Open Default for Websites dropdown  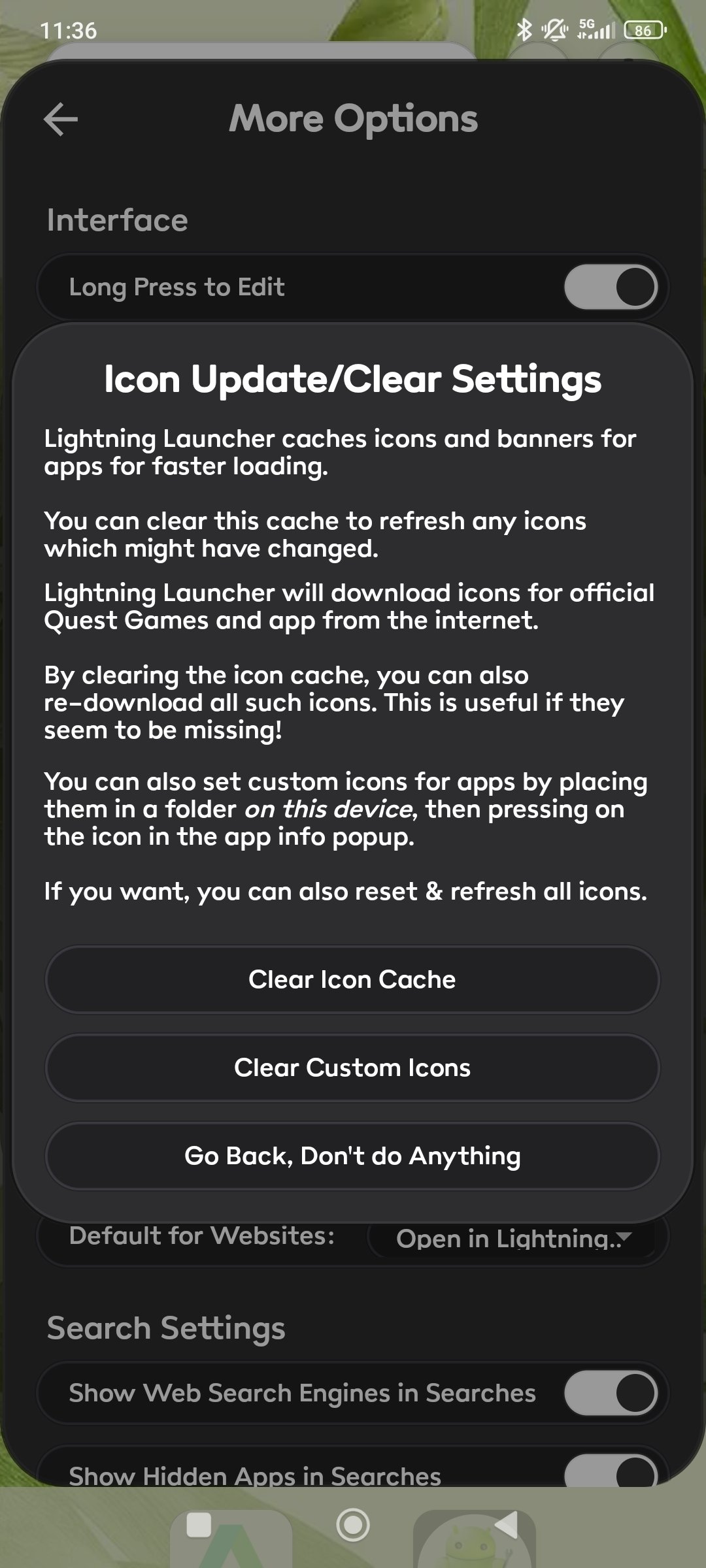[513, 1238]
